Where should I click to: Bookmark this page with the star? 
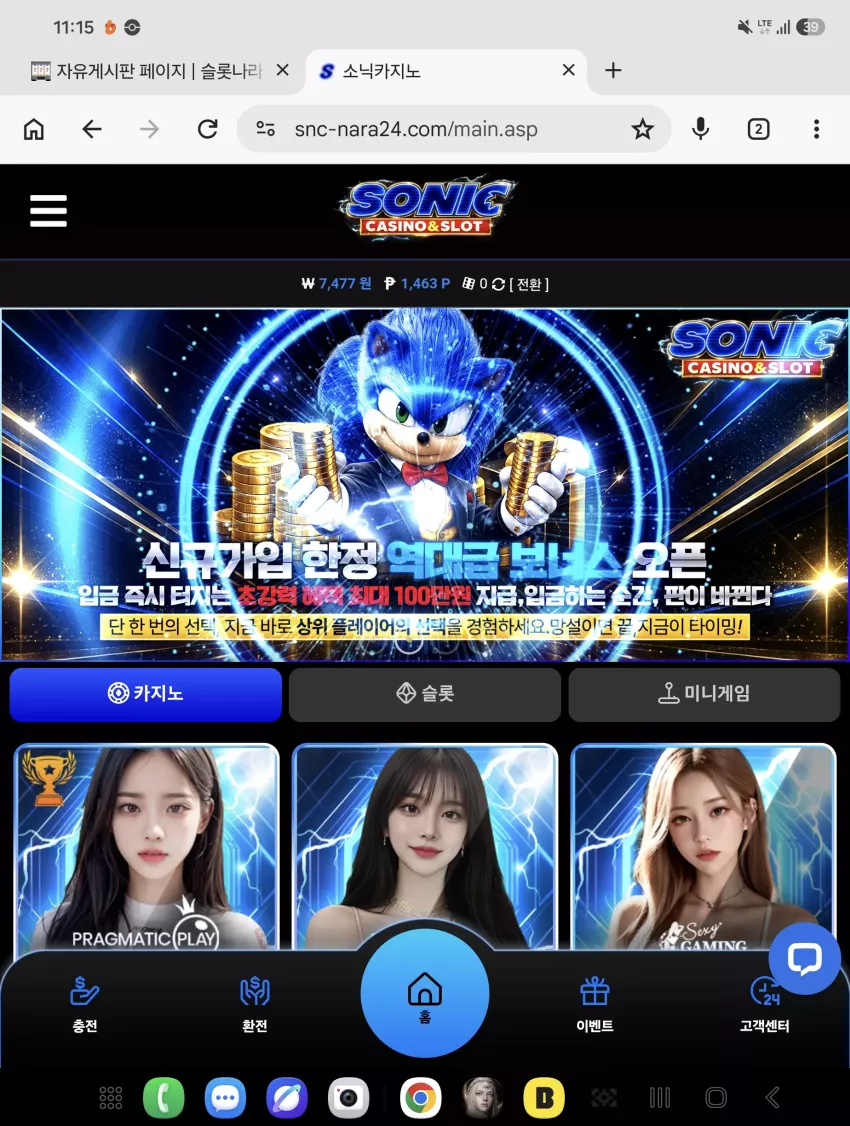coord(643,129)
